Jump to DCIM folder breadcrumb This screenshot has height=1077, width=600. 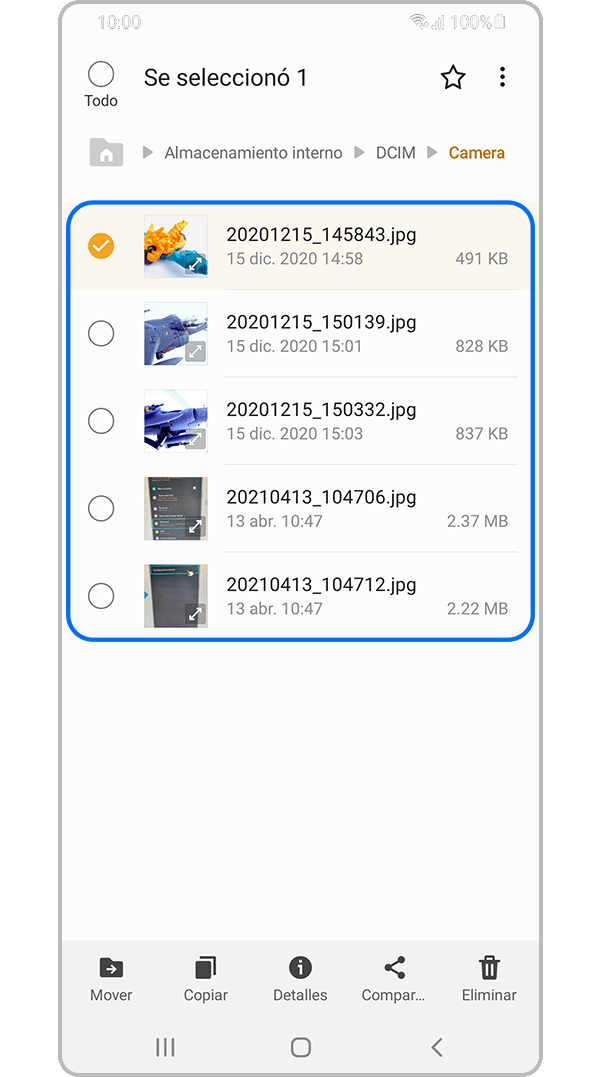(395, 153)
